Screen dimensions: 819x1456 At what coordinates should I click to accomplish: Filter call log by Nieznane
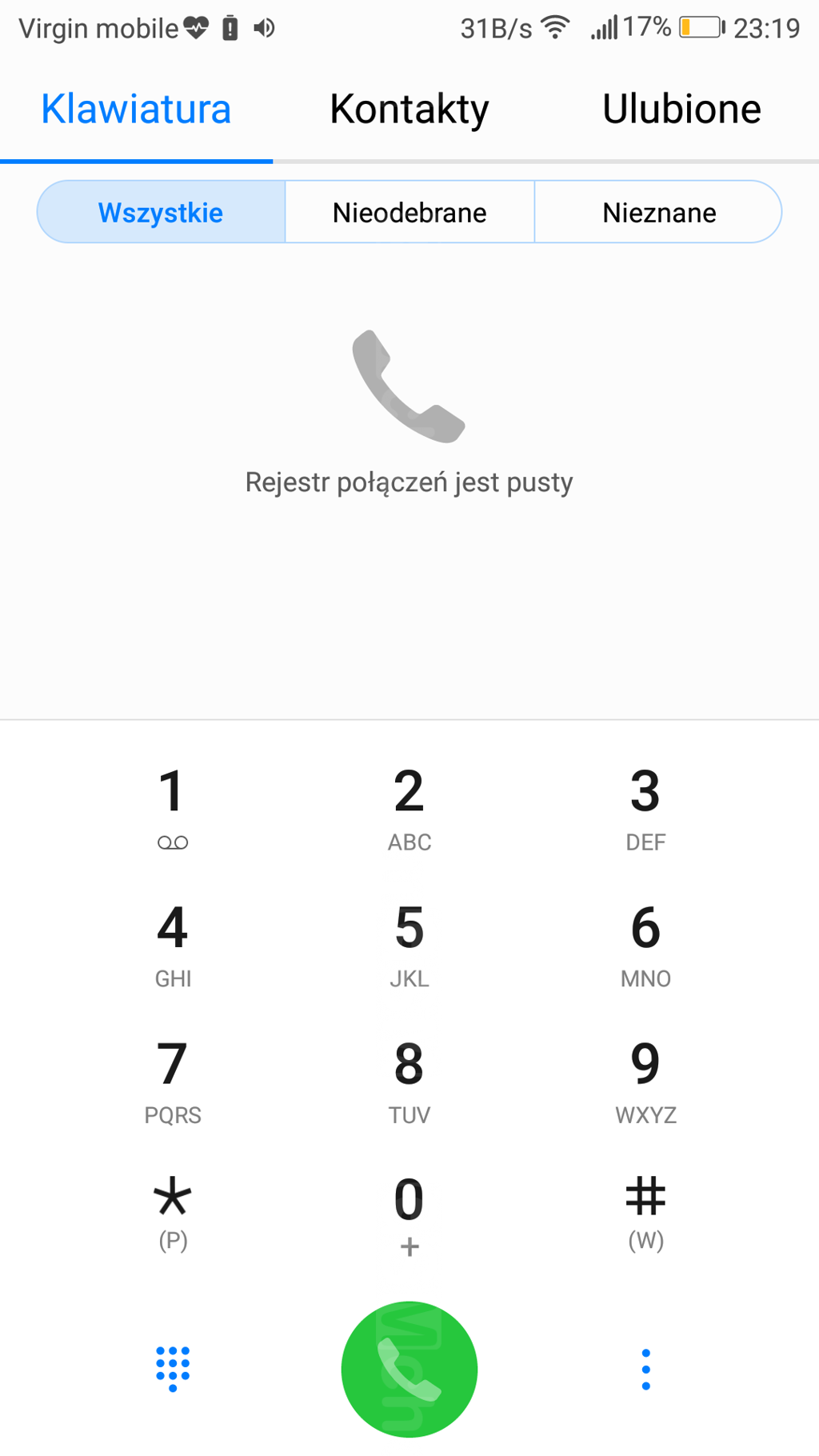(659, 212)
